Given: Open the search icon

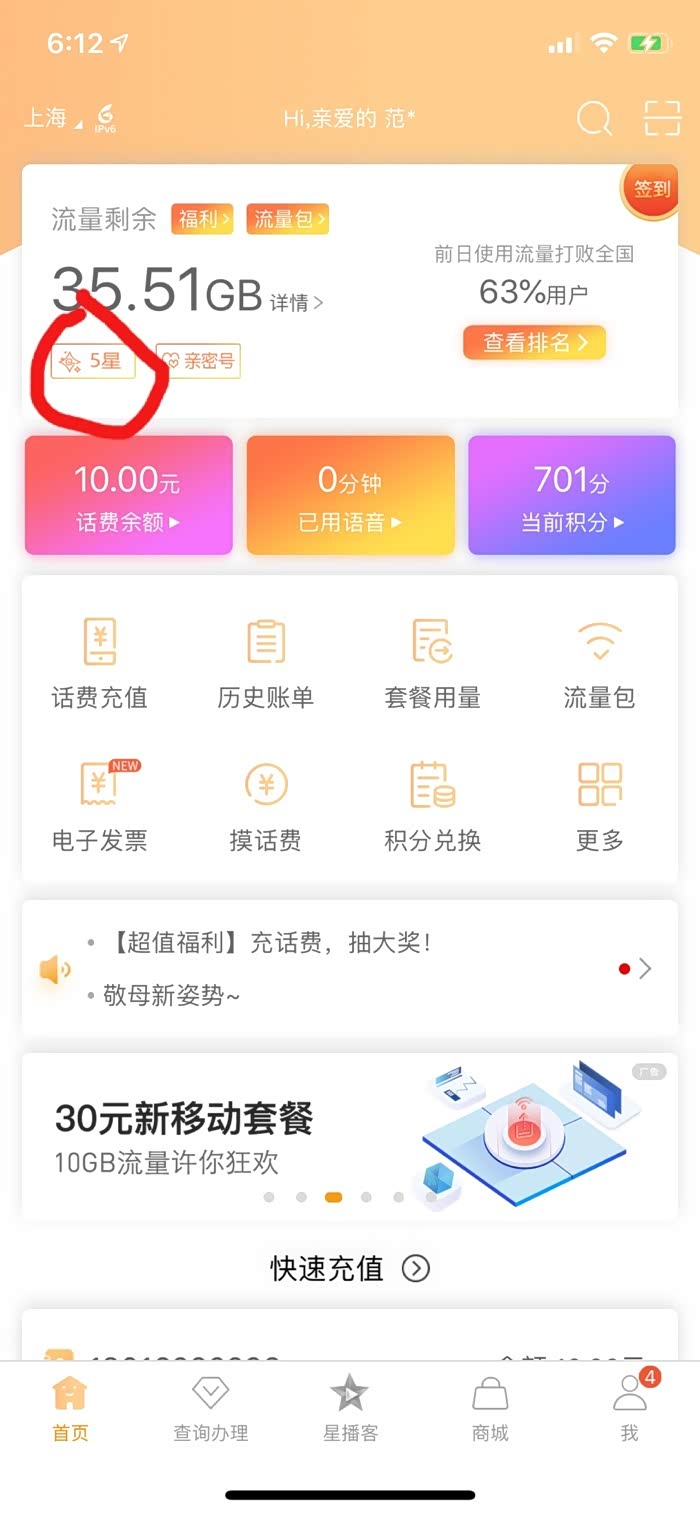Looking at the screenshot, I should tap(594, 119).
